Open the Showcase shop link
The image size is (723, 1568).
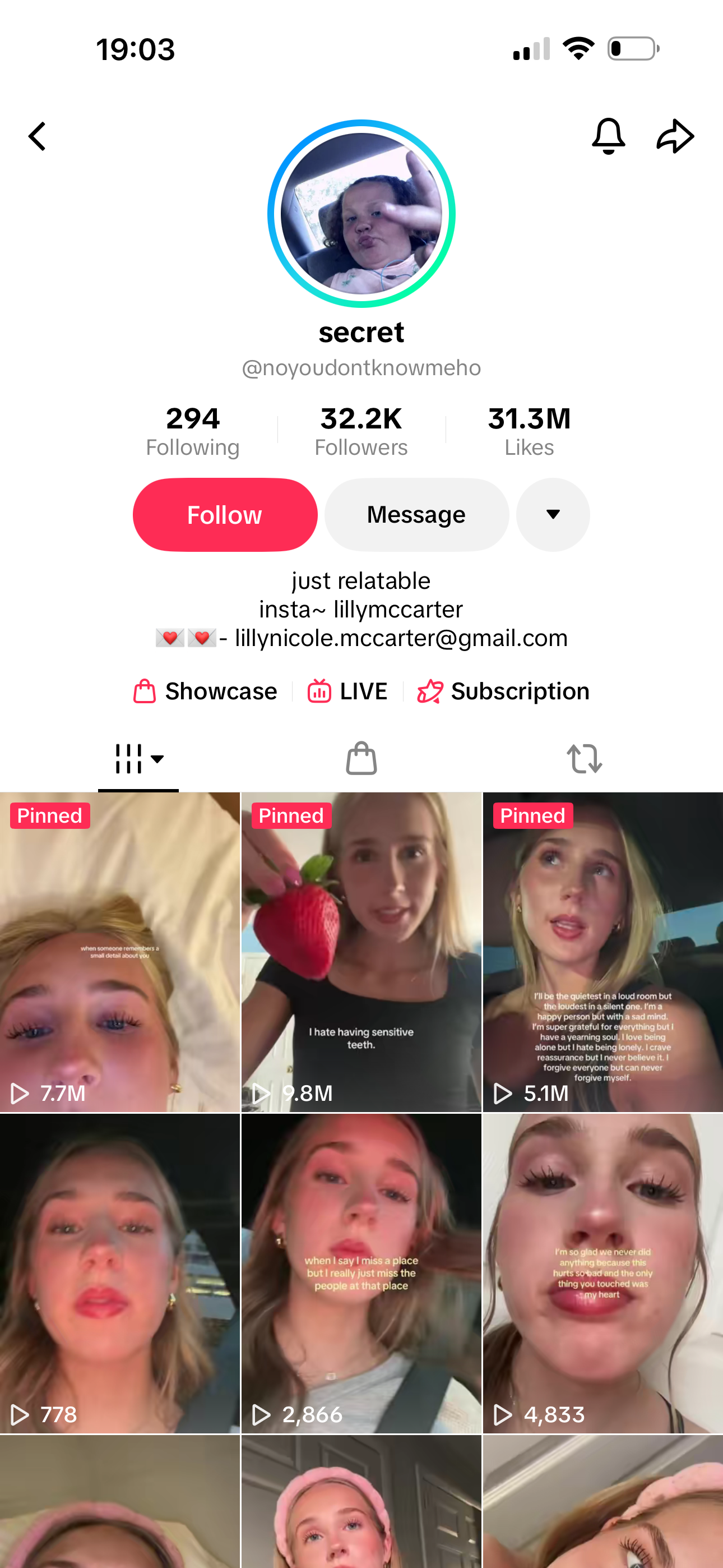pyautogui.click(x=206, y=691)
